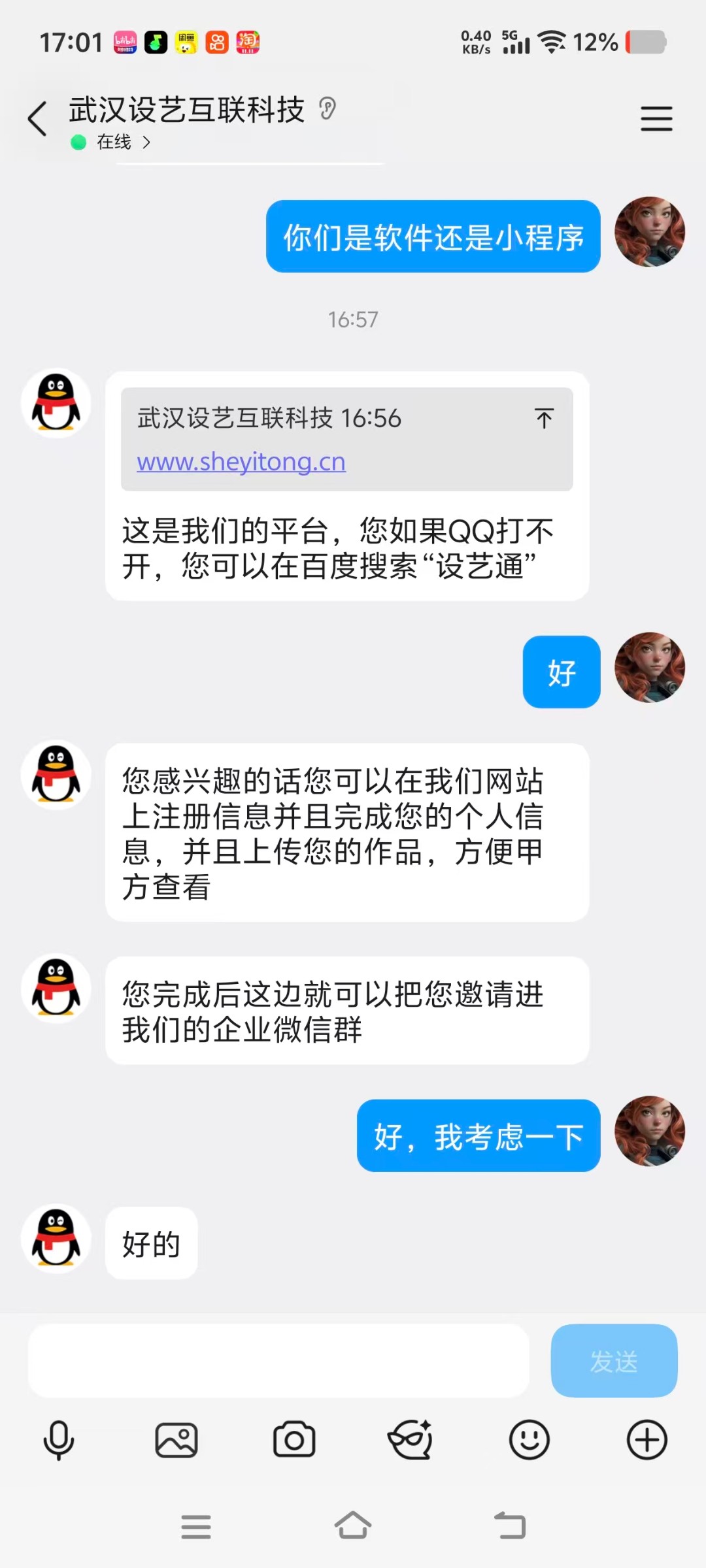Open the chat settings menu
The image size is (706, 1568).
[656, 119]
